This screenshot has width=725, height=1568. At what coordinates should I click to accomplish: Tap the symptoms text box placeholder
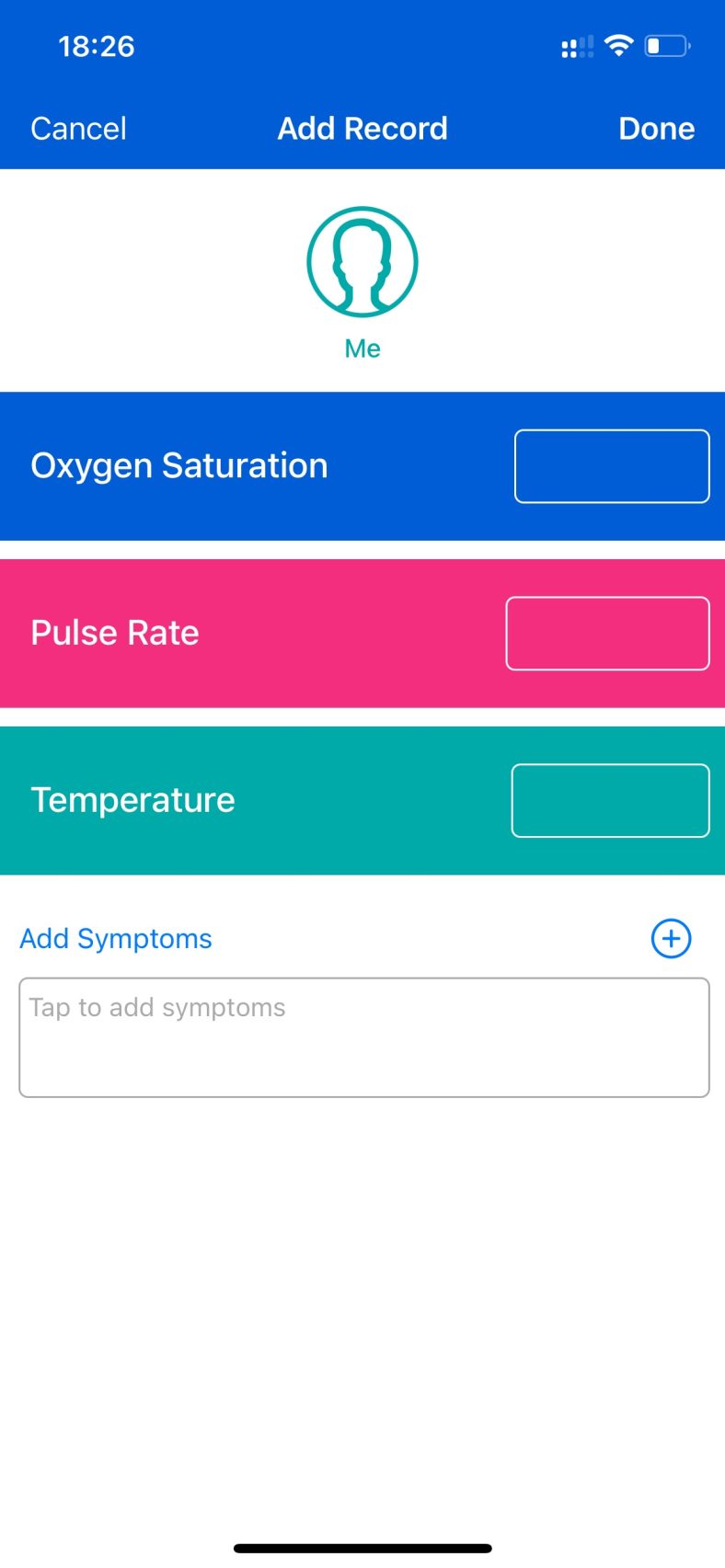[x=362, y=1036]
